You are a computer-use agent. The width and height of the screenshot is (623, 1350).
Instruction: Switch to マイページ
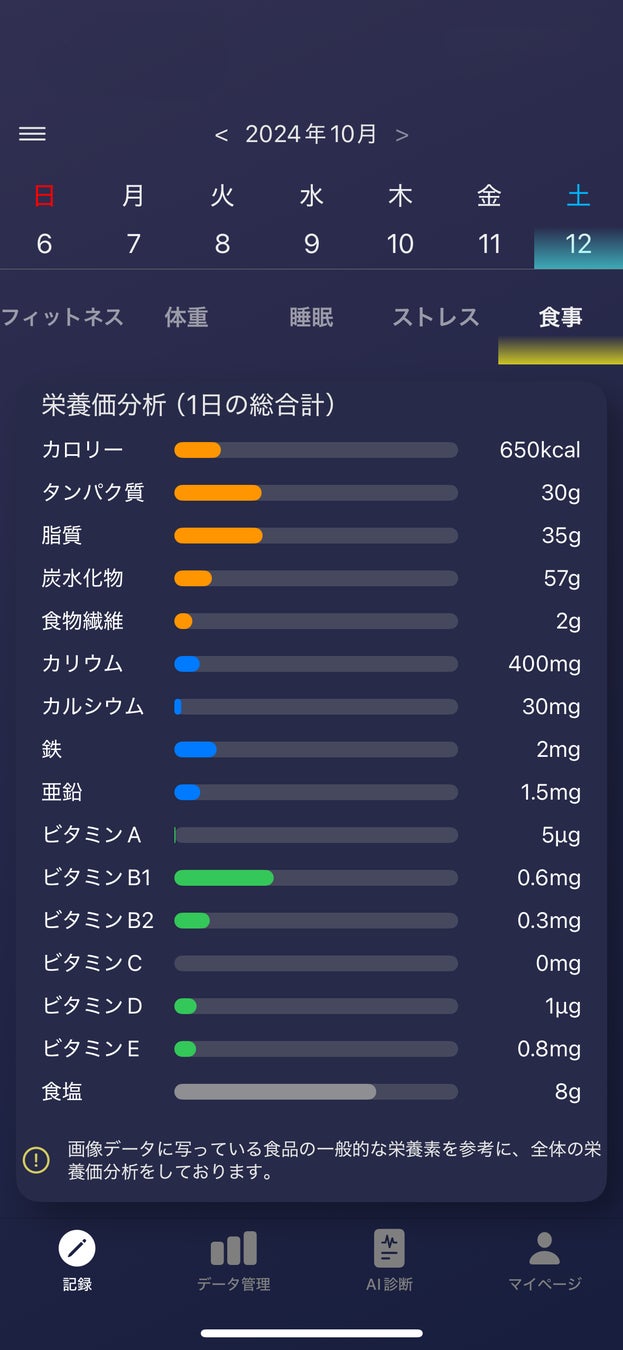tap(544, 1260)
